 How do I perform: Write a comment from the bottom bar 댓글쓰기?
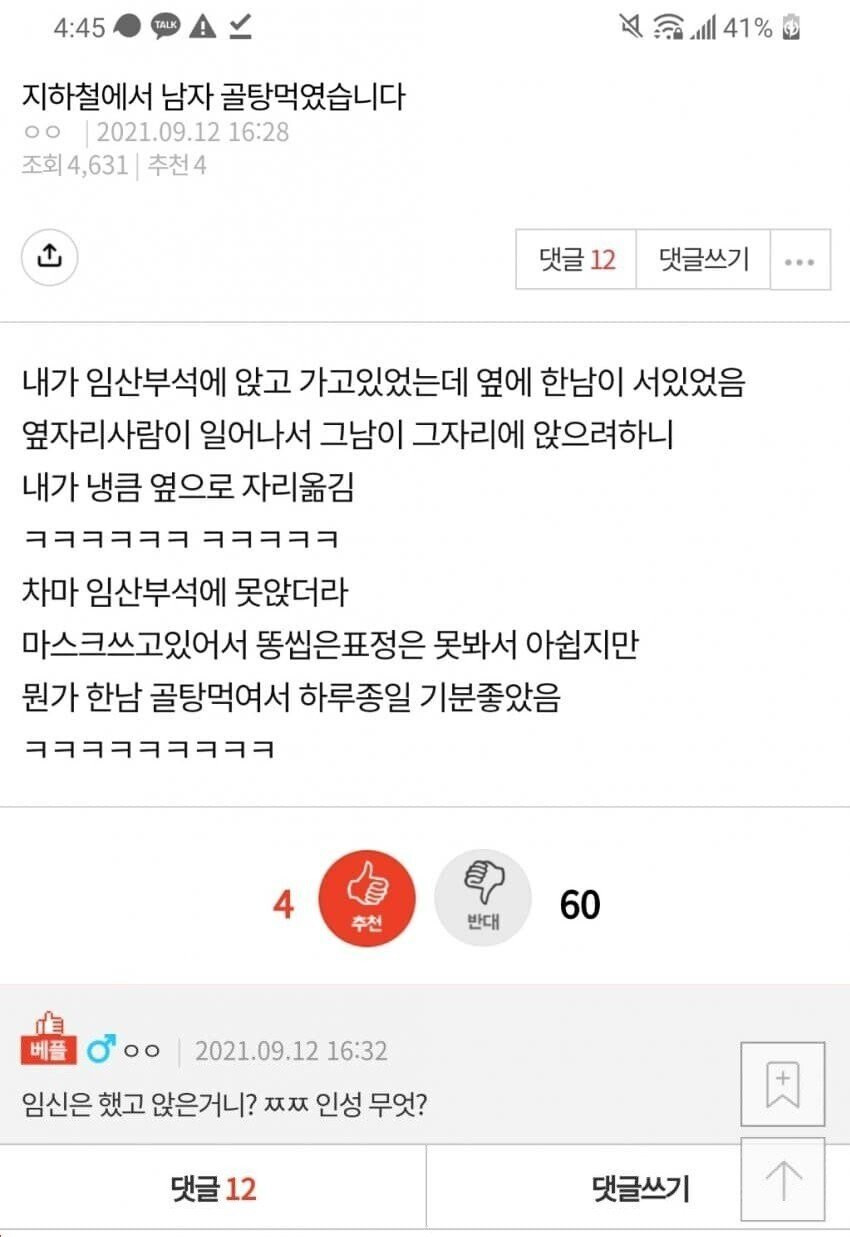(x=640, y=1188)
